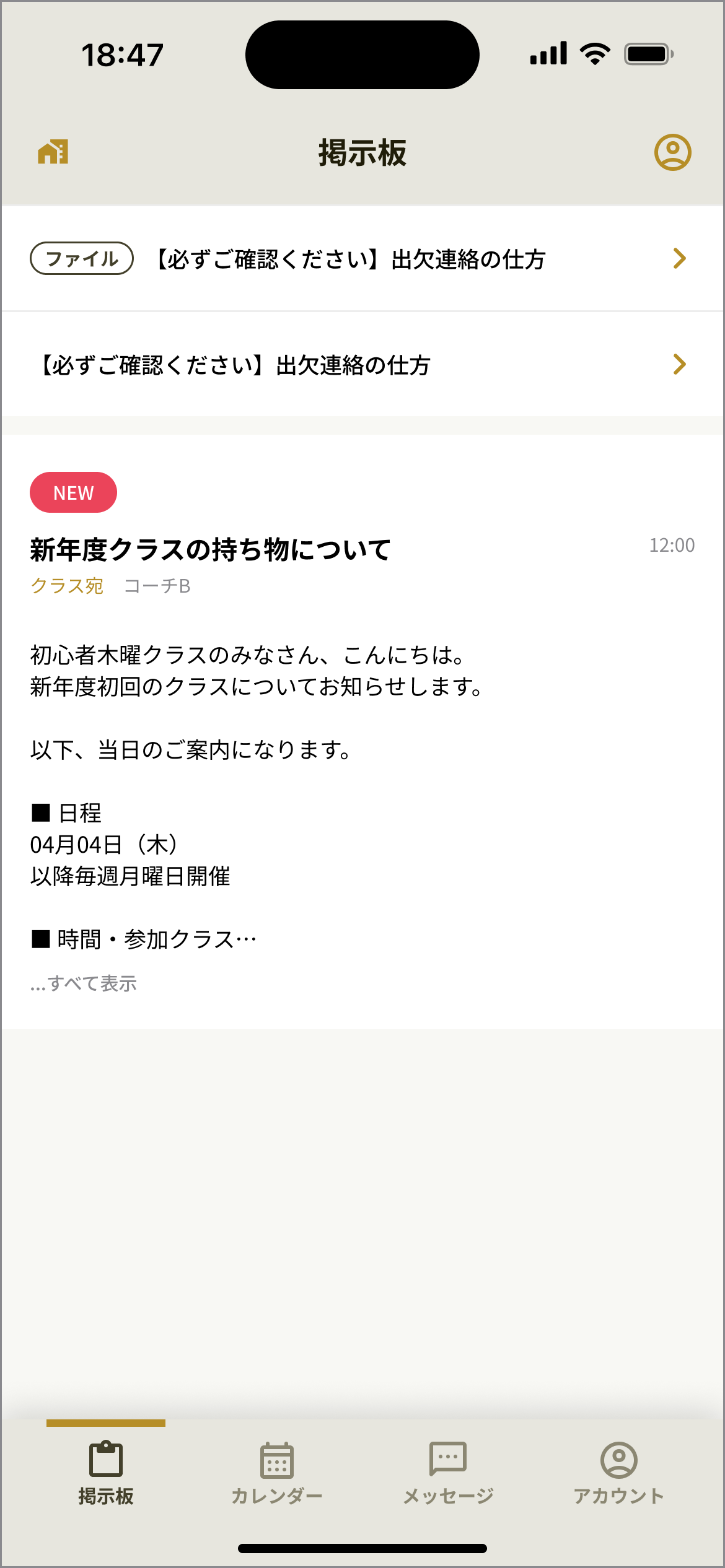Open the profile icon top right

[672, 152]
